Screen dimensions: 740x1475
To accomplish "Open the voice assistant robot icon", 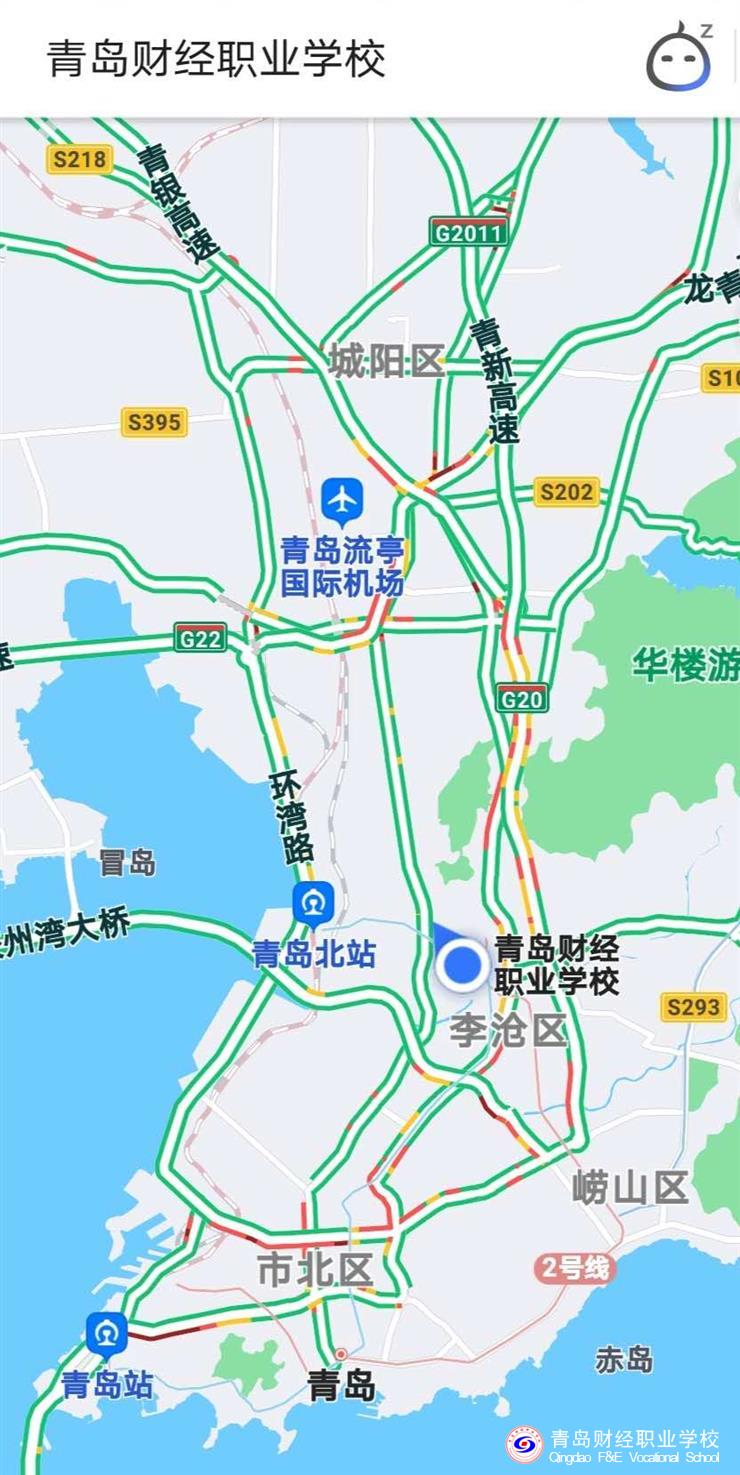I will (680, 58).
